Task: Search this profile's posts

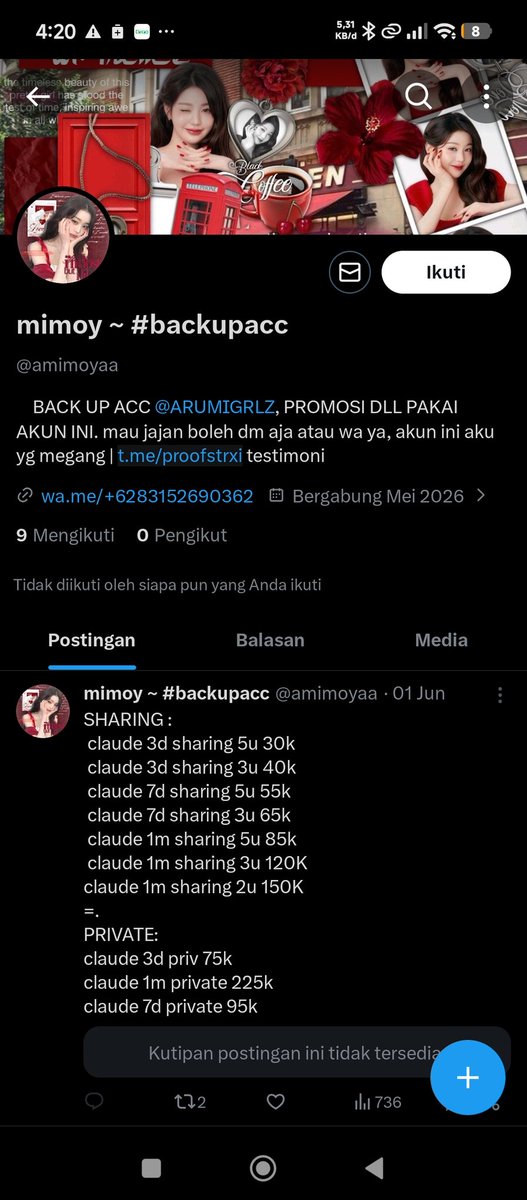Action: pos(419,96)
